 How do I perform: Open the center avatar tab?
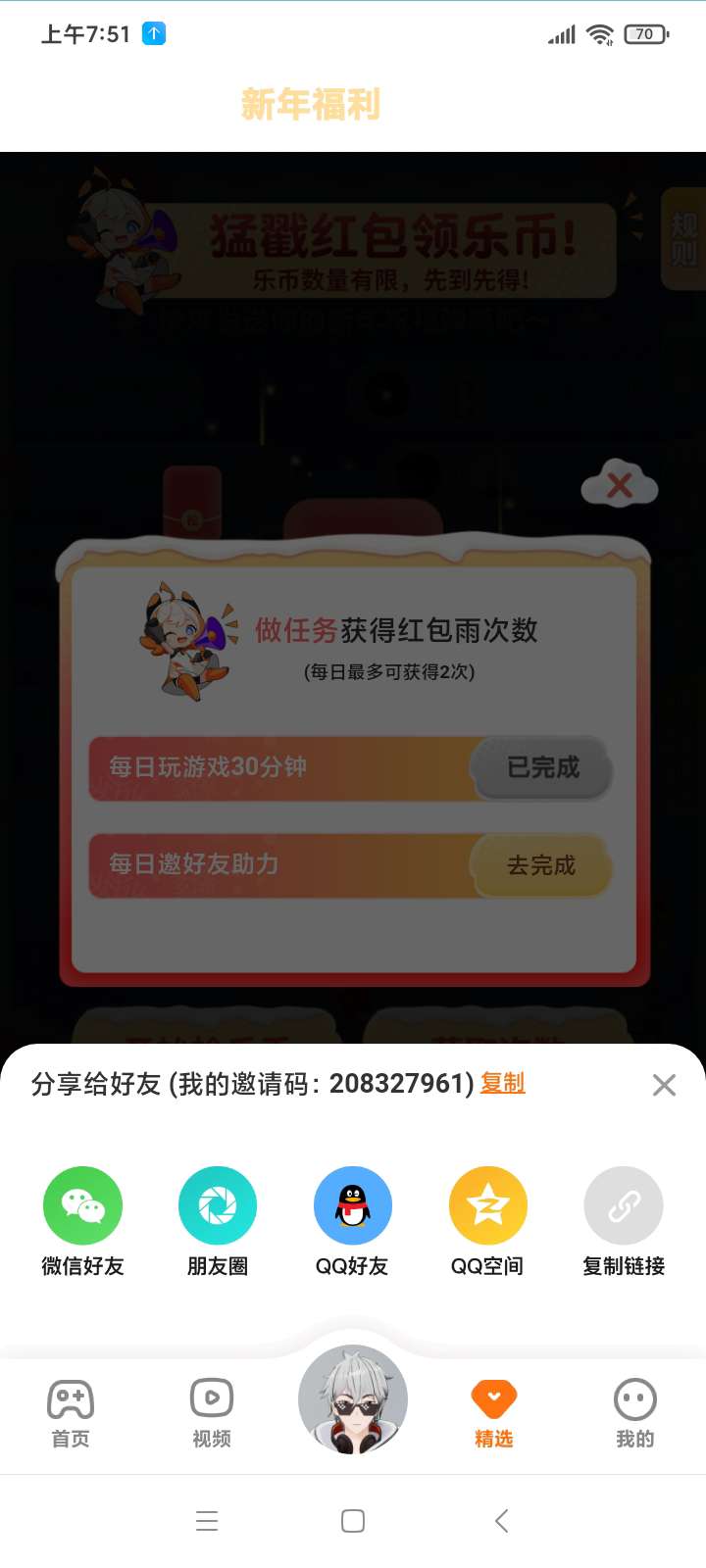click(353, 1399)
